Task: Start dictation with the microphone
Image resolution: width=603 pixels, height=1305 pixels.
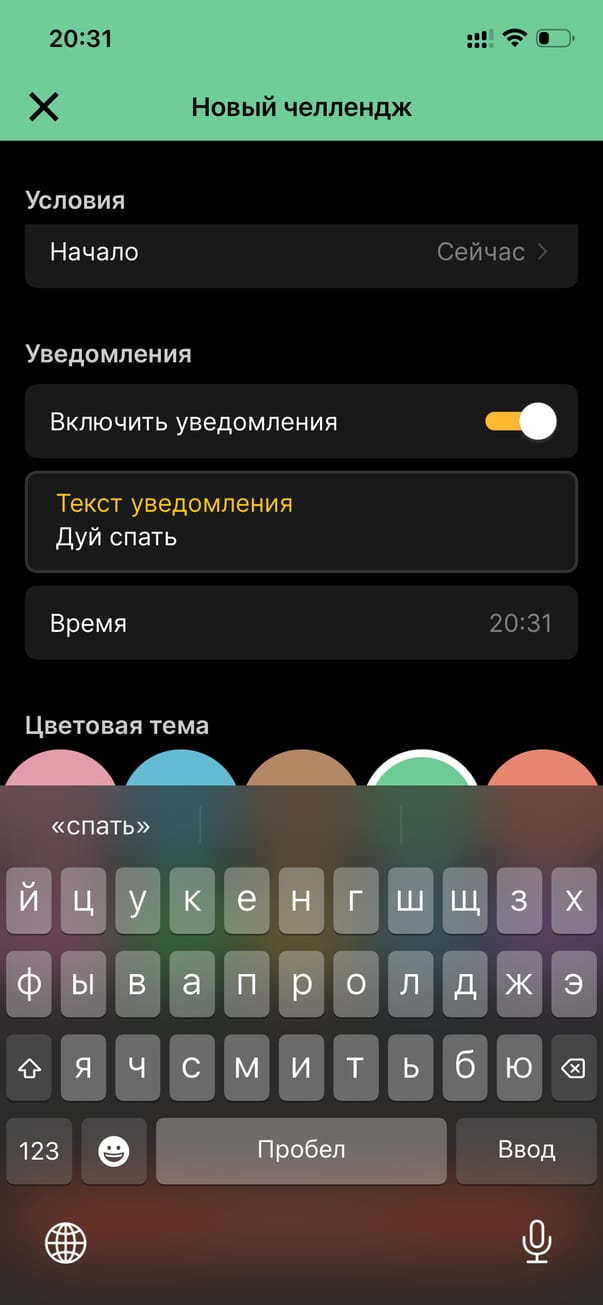Action: [537, 1243]
